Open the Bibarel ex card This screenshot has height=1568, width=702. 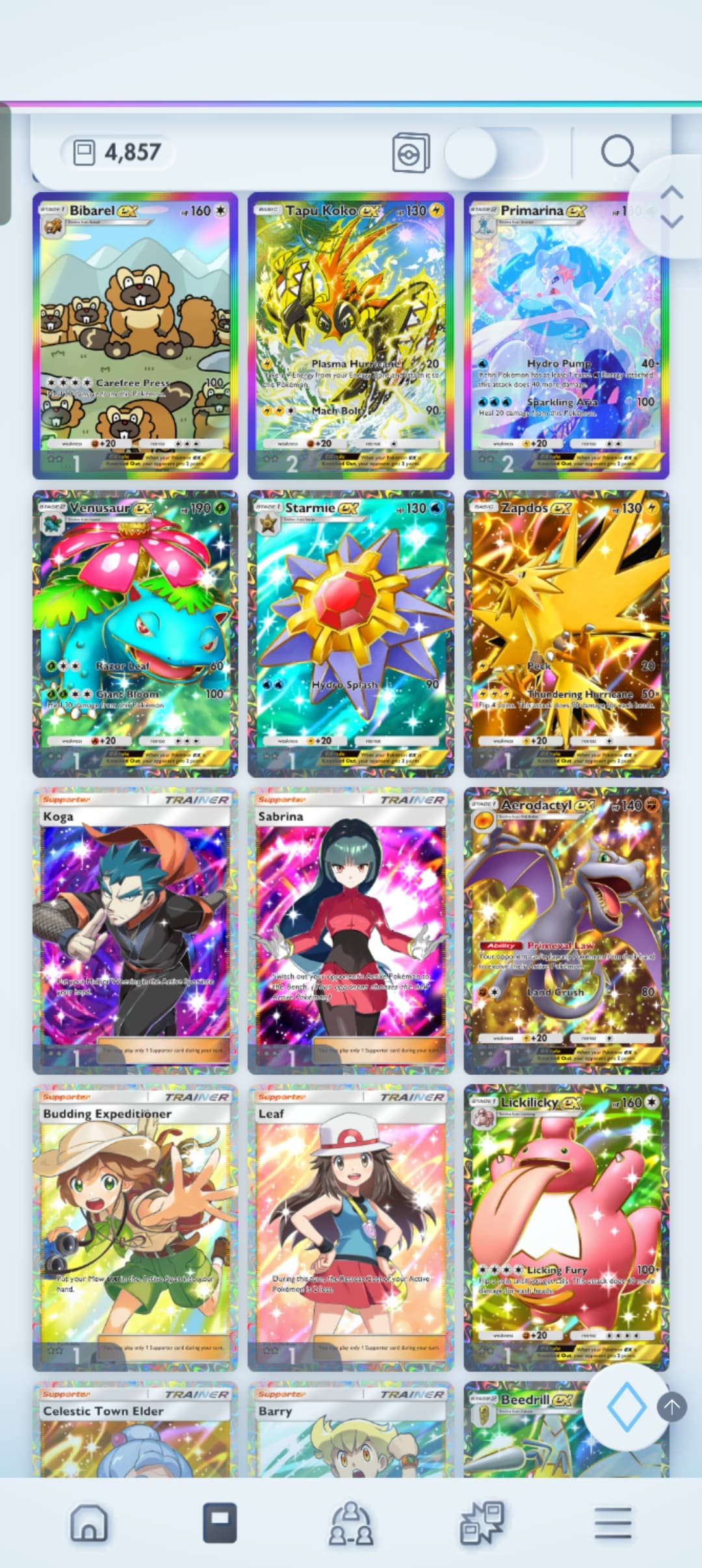pyautogui.click(x=135, y=335)
